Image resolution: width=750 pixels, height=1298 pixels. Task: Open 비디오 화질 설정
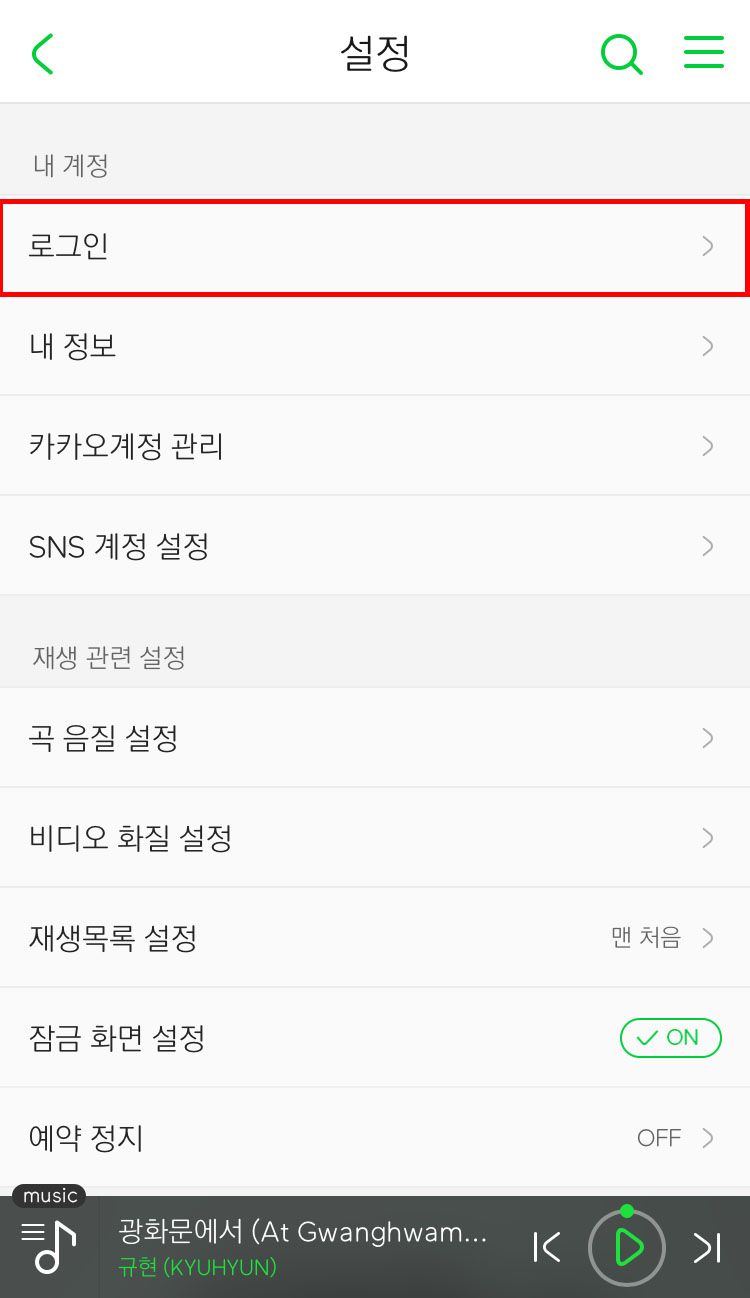[374, 838]
